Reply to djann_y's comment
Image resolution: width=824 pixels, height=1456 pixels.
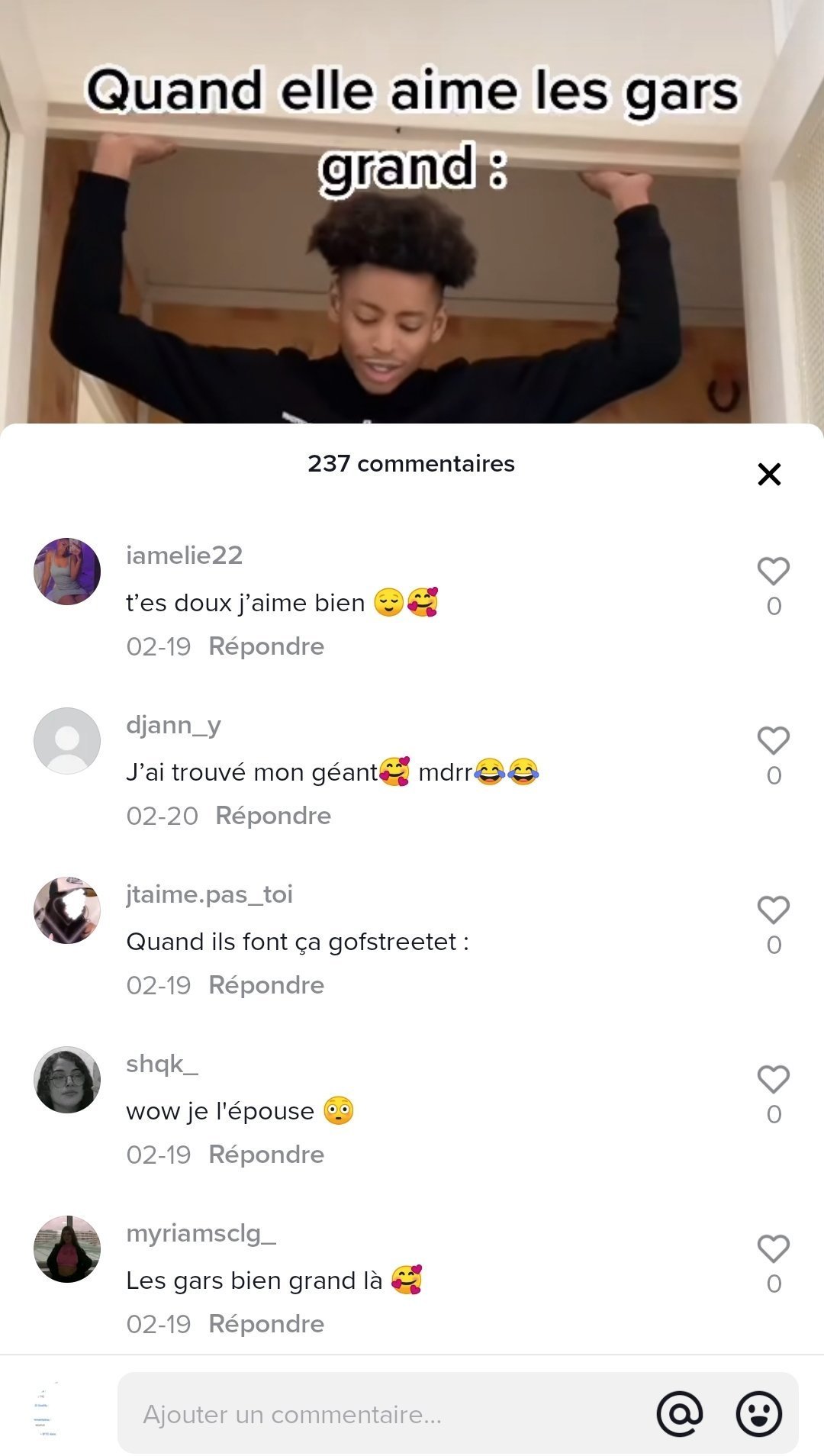pyautogui.click(x=273, y=816)
